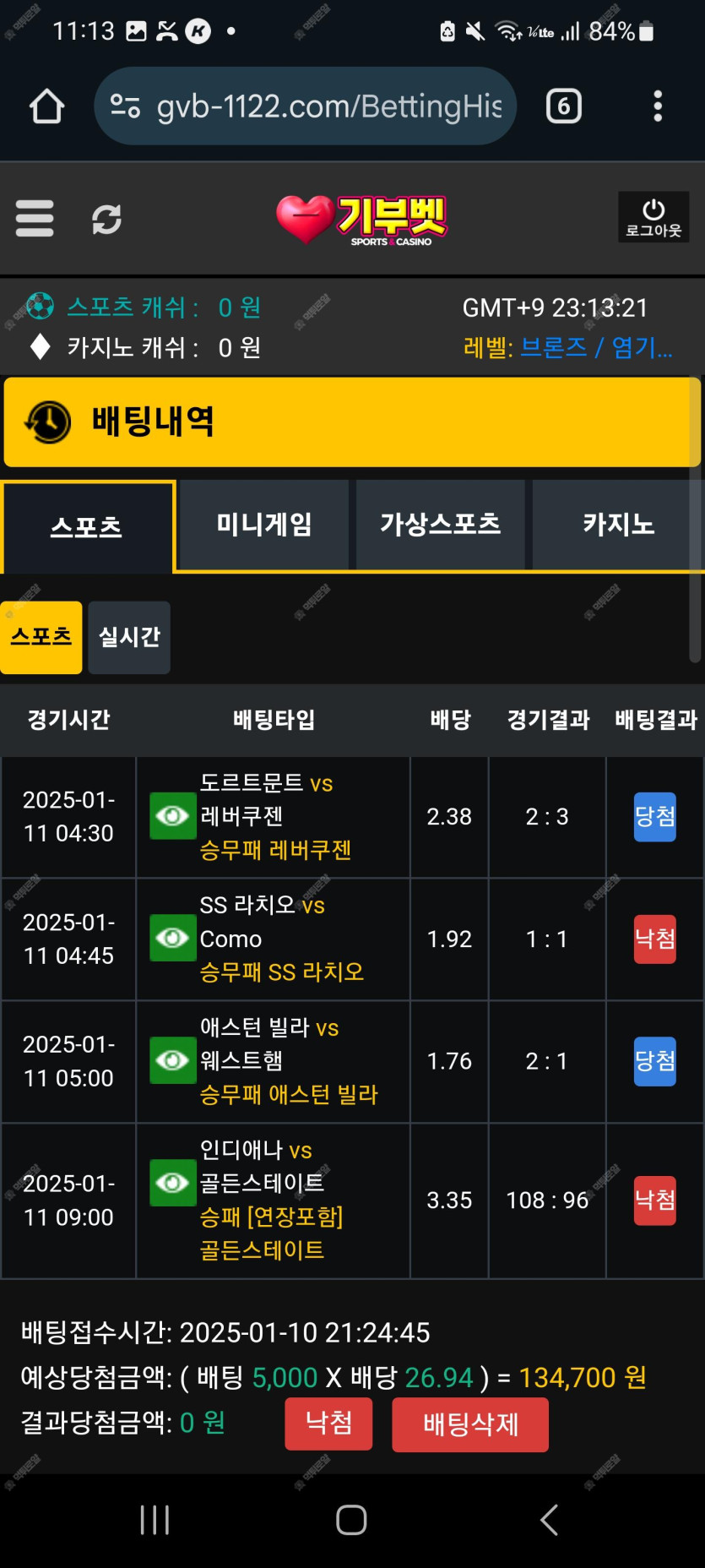705x1568 pixels.
Task: Tap eye icon for 인디애나 vs 골든스테이트
Action: coord(172,1183)
